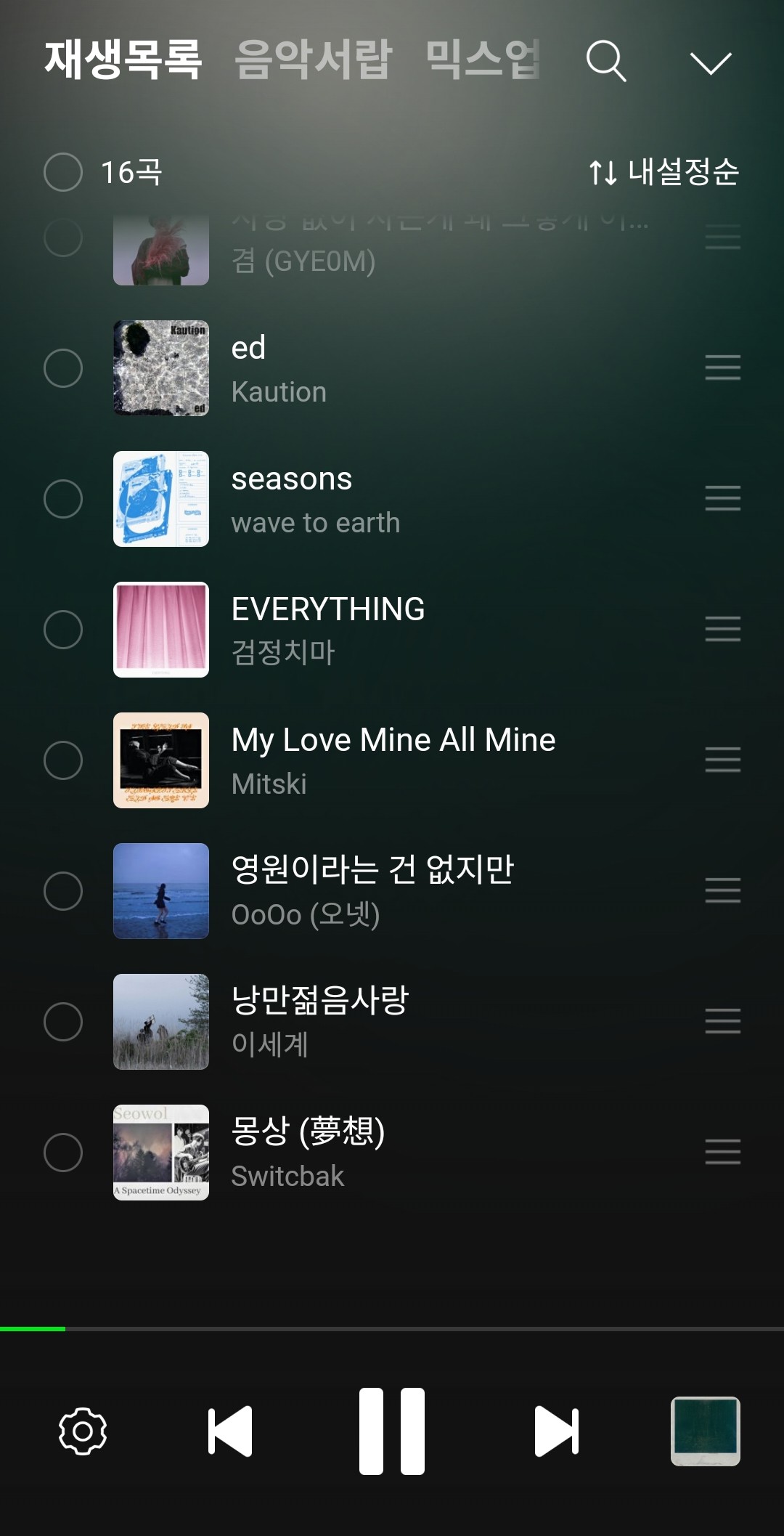Pause the current song

[x=392, y=1431]
